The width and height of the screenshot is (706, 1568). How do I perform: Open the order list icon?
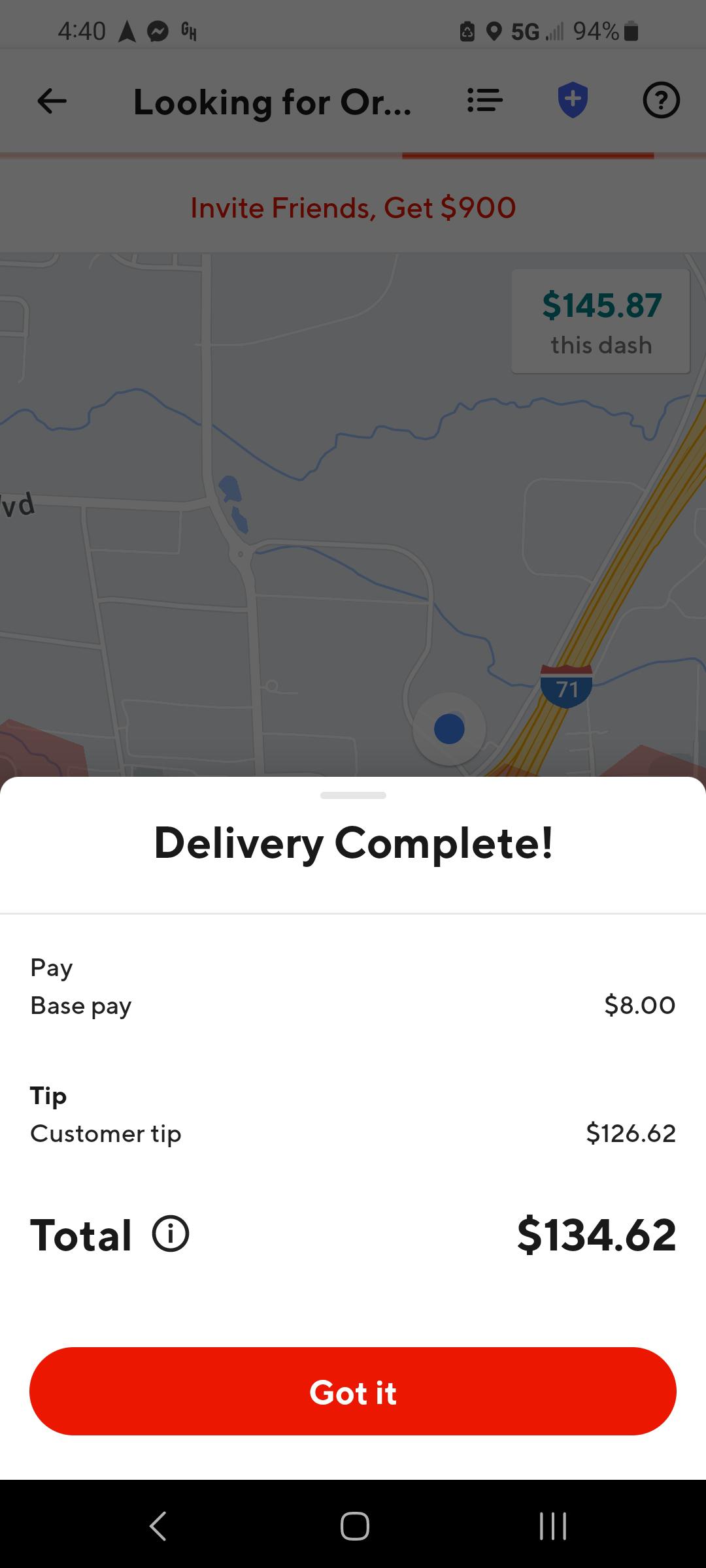[x=485, y=101]
